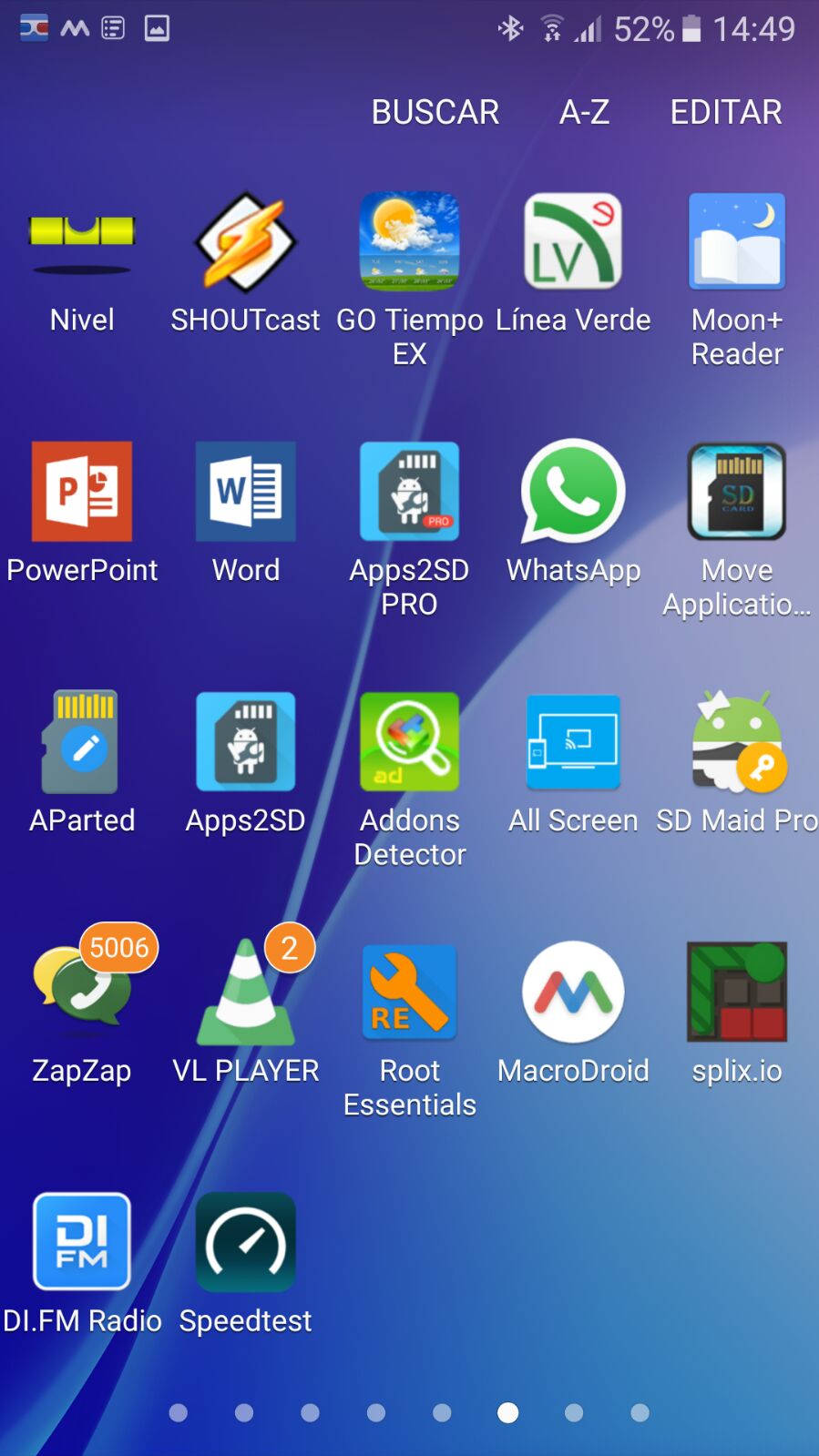Open ZapZap with 5006 notifications
Screen dimensions: 819x1456
(x=82, y=993)
